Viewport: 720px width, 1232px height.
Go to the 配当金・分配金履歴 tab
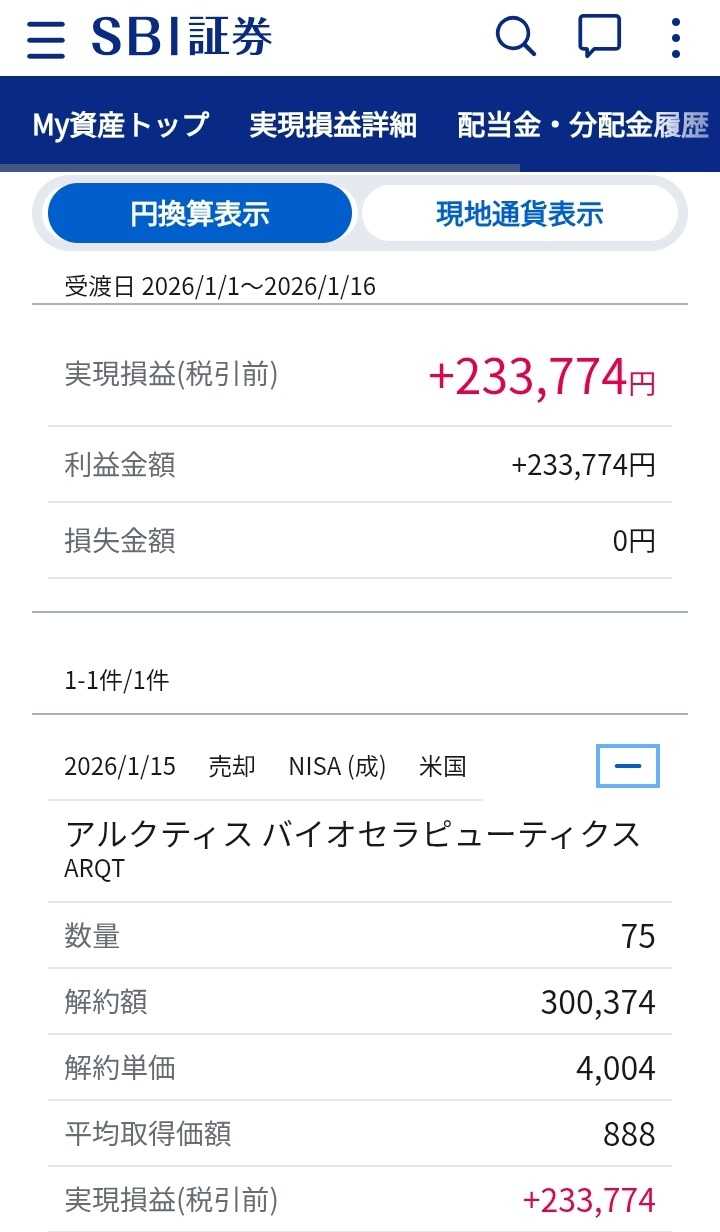583,125
